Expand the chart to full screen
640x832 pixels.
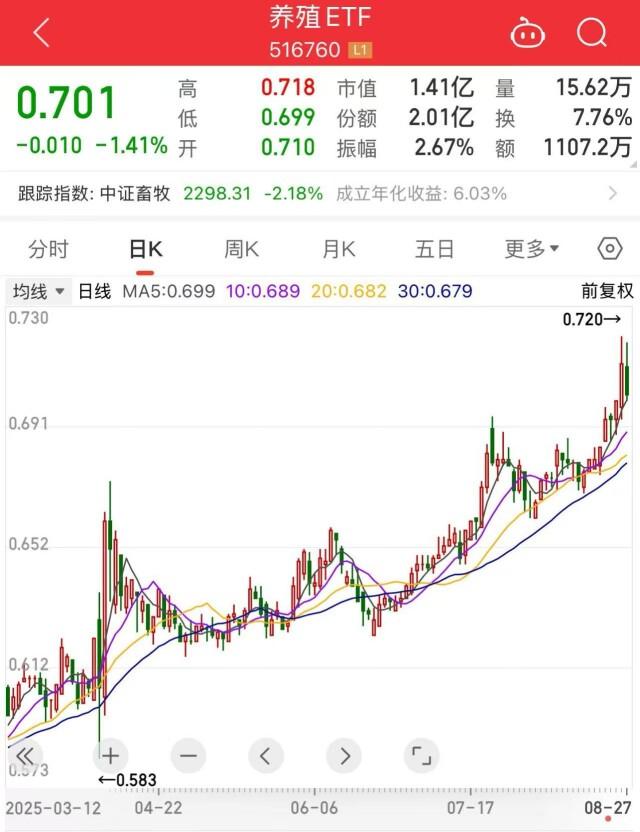(421, 755)
